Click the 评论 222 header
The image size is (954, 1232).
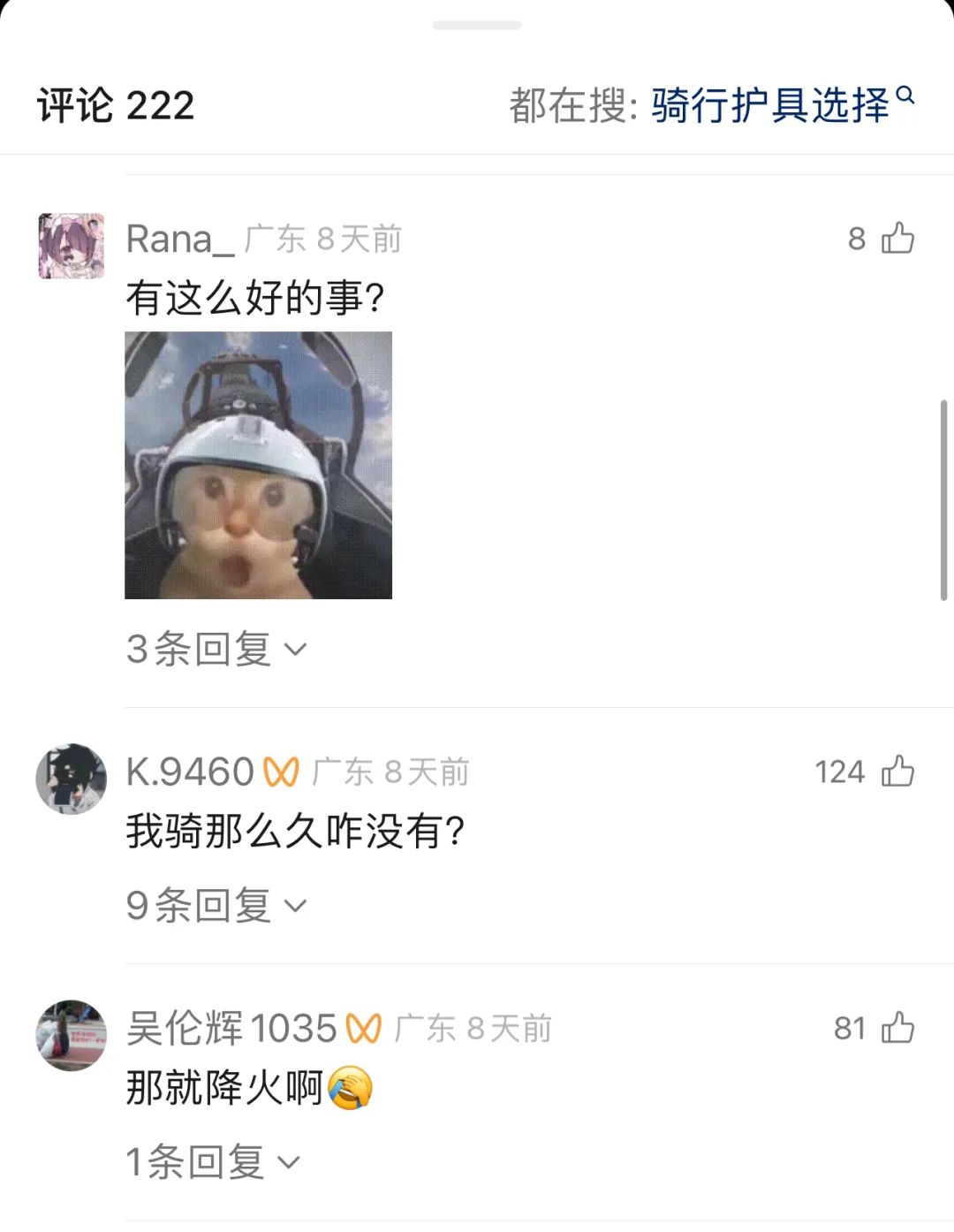(116, 104)
